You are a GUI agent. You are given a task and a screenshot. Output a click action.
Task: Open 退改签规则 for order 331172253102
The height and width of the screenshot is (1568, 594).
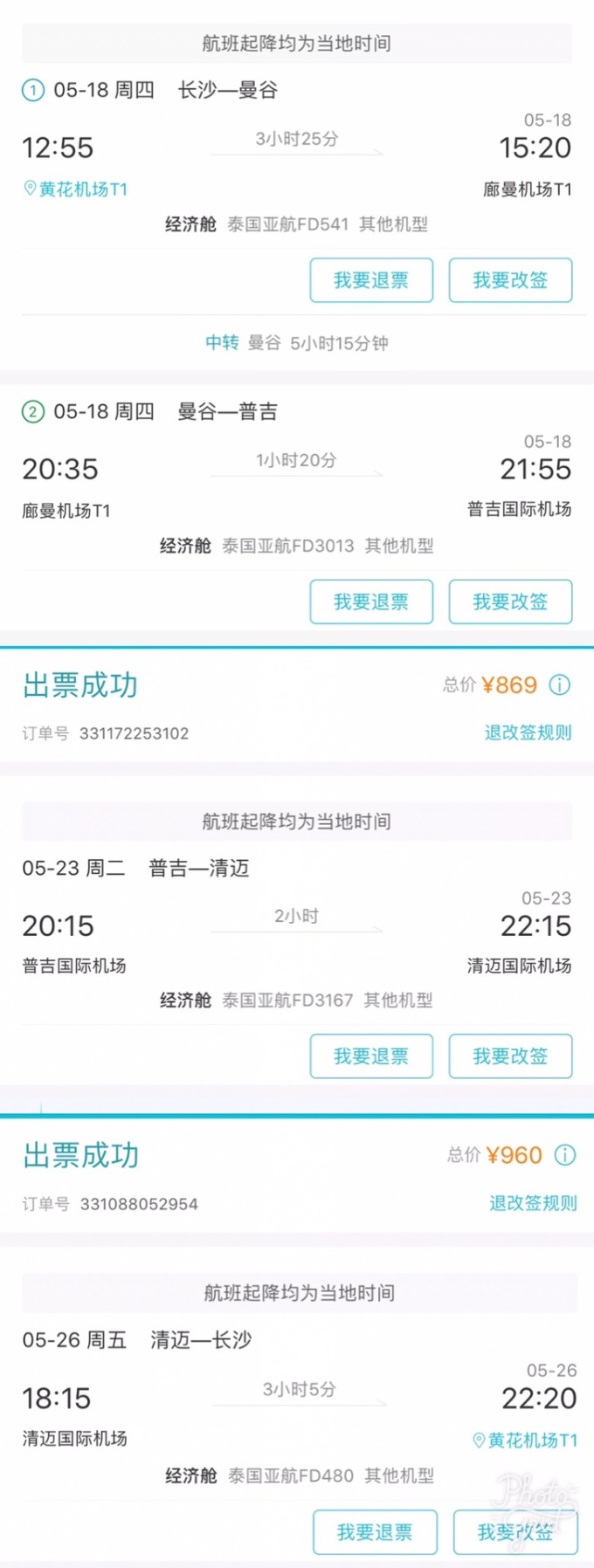(528, 732)
